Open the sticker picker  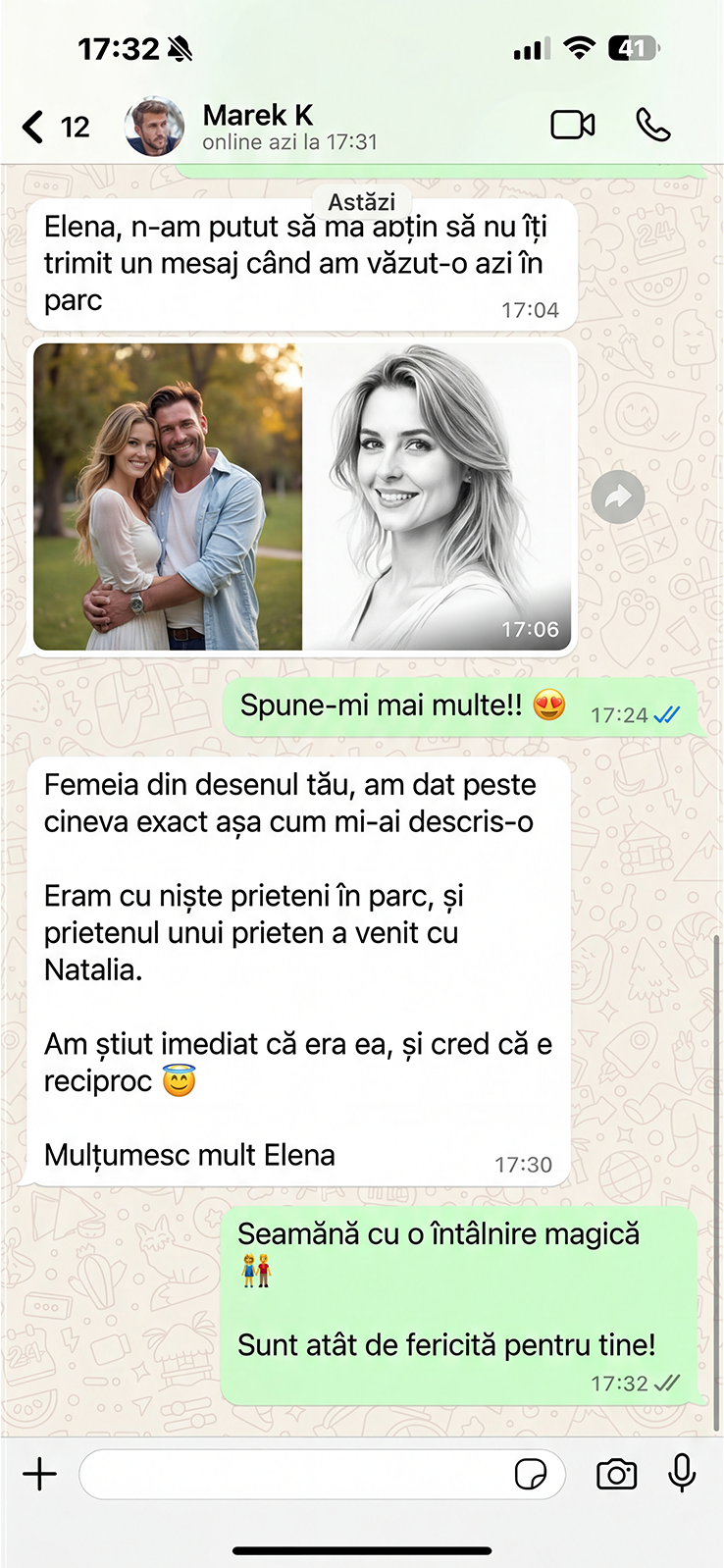pyautogui.click(x=531, y=1474)
